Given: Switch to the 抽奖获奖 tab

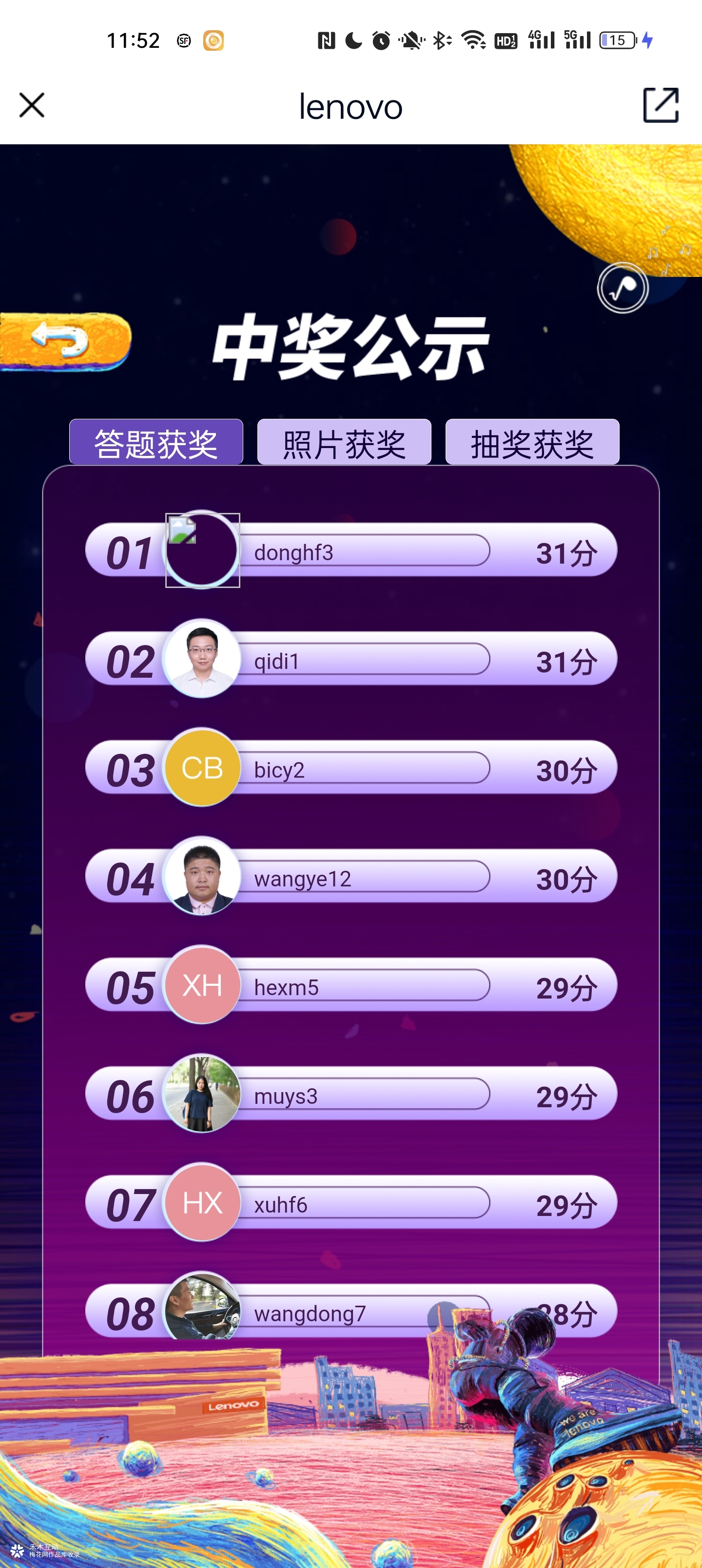Looking at the screenshot, I should click(532, 443).
